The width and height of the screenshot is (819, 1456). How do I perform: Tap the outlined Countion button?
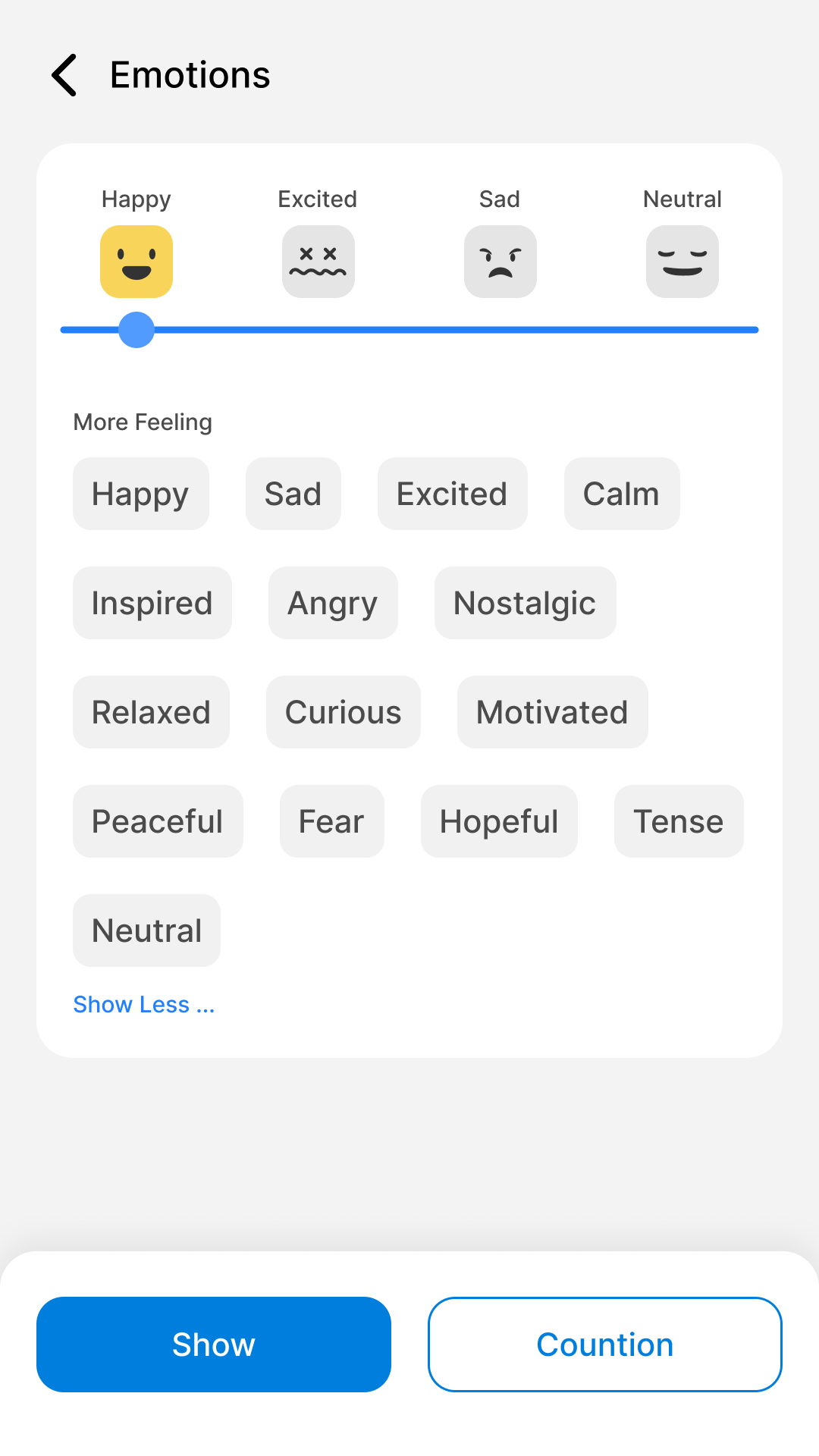[x=605, y=1345]
